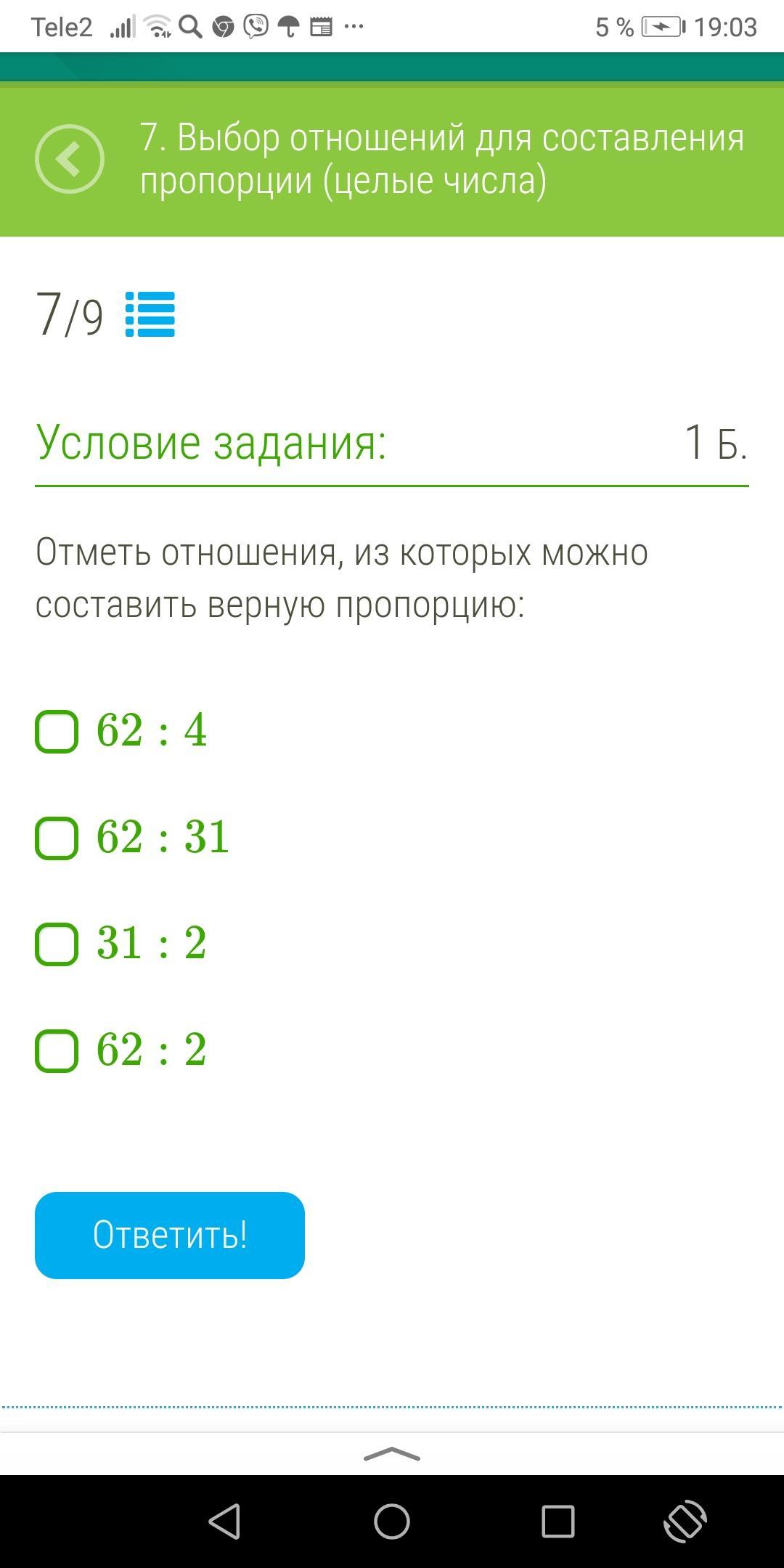Image resolution: width=784 pixels, height=1568 pixels.
Task: Open recent apps from navigation bar
Action: tap(558, 1522)
